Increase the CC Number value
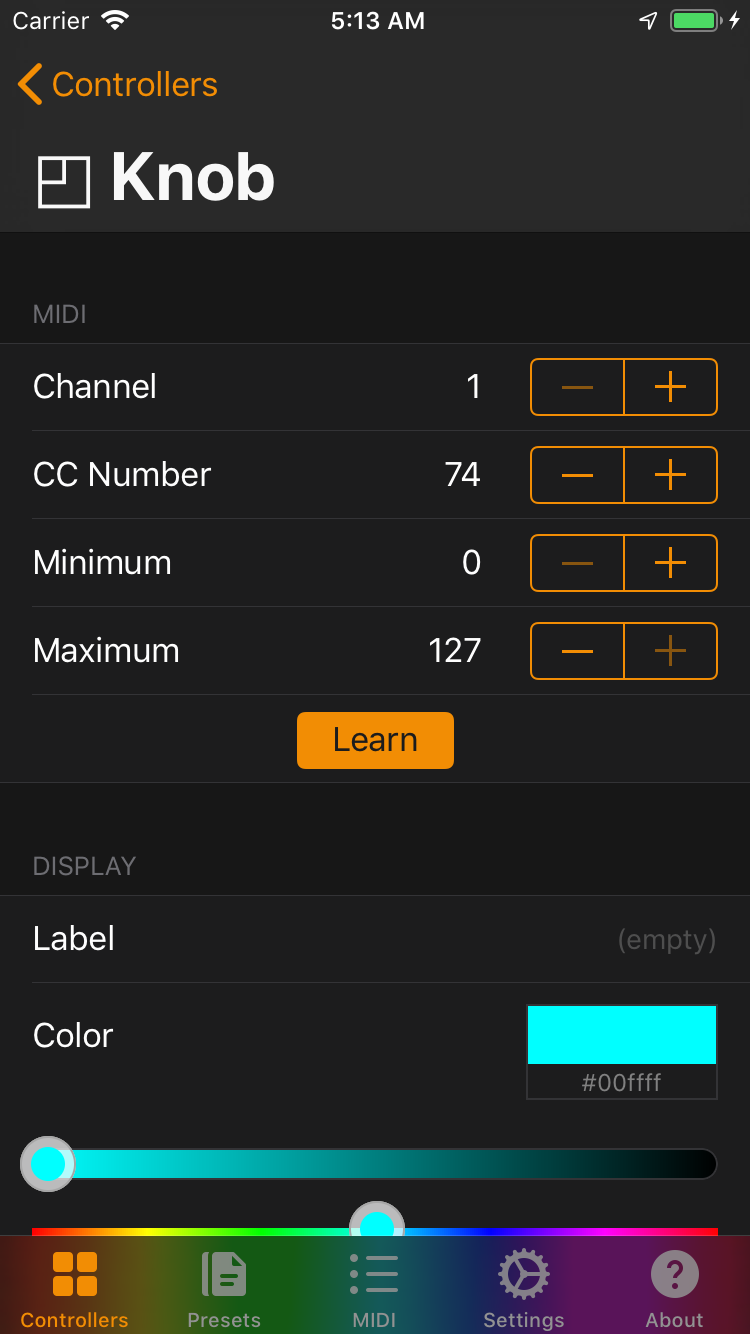 pyautogui.click(x=670, y=475)
